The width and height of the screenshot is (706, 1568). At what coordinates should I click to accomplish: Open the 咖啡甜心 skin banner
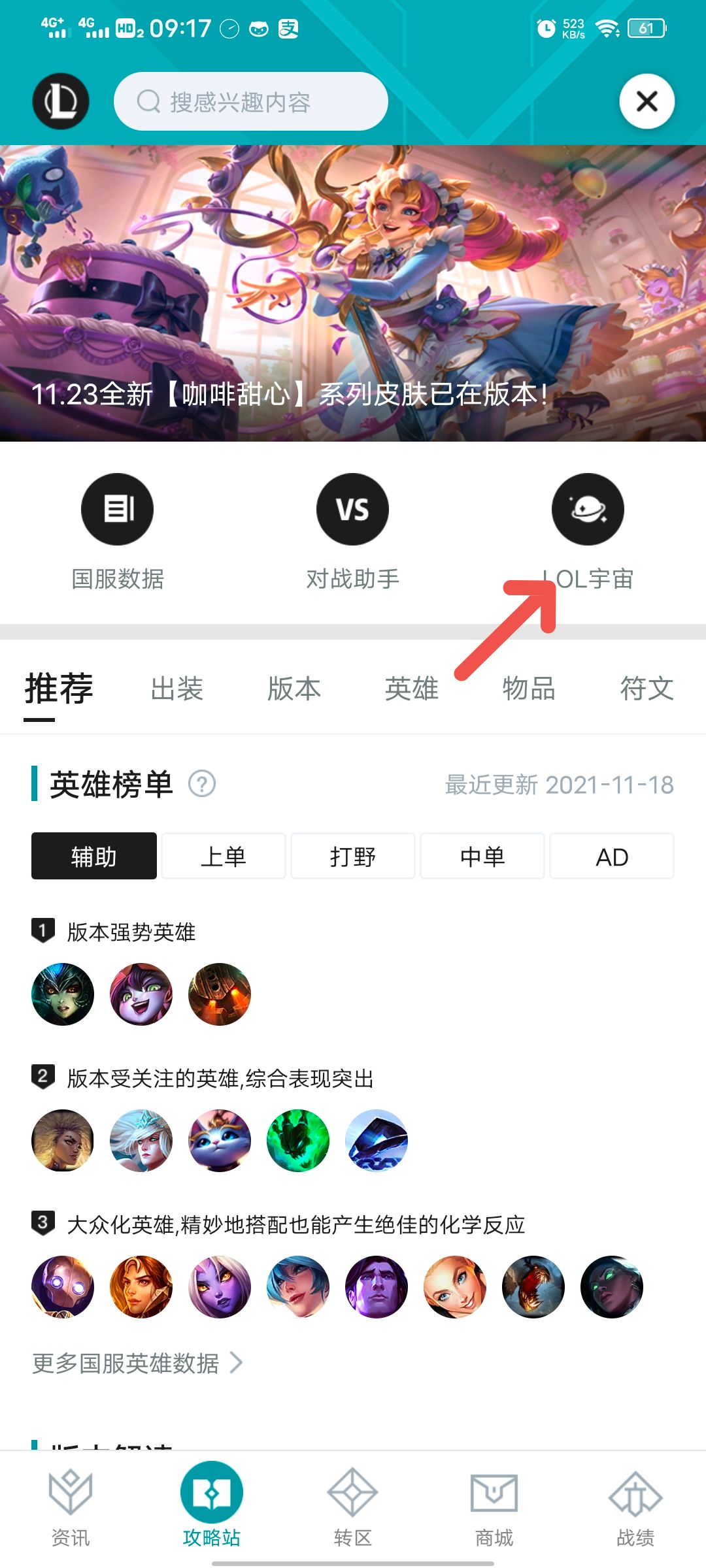tap(353, 294)
